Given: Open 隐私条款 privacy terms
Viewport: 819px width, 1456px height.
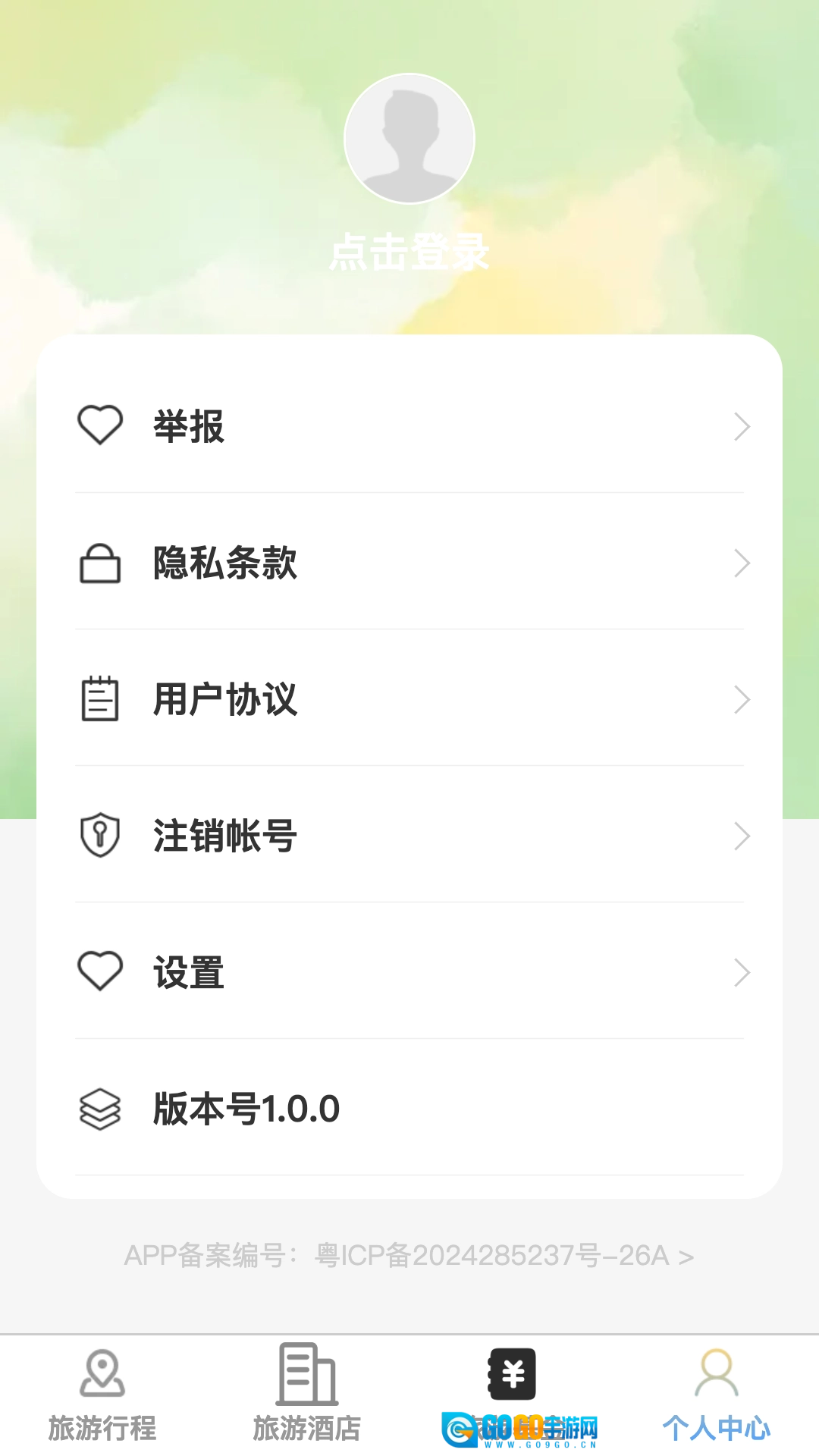Looking at the screenshot, I should coord(409,563).
